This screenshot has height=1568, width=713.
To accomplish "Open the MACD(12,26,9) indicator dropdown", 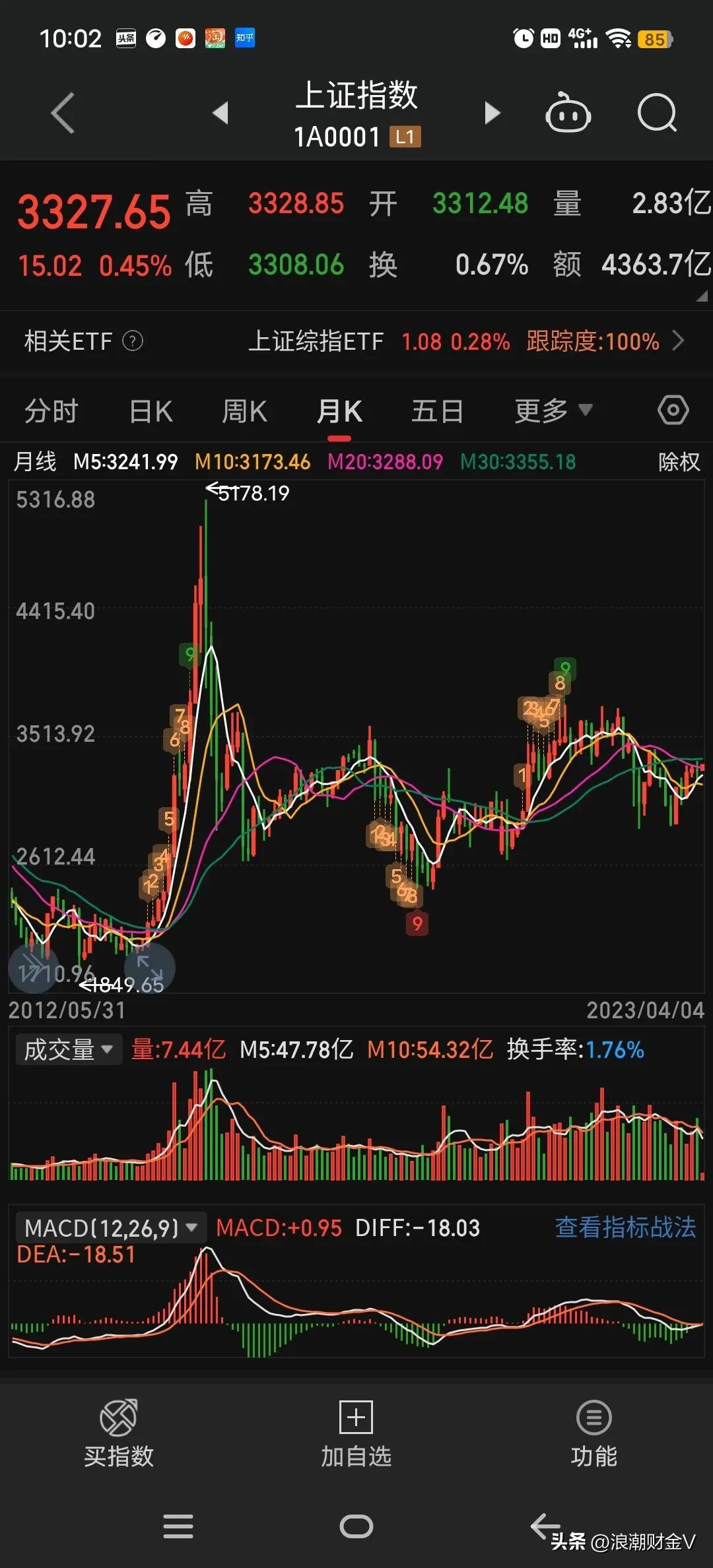I will (x=111, y=1228).
